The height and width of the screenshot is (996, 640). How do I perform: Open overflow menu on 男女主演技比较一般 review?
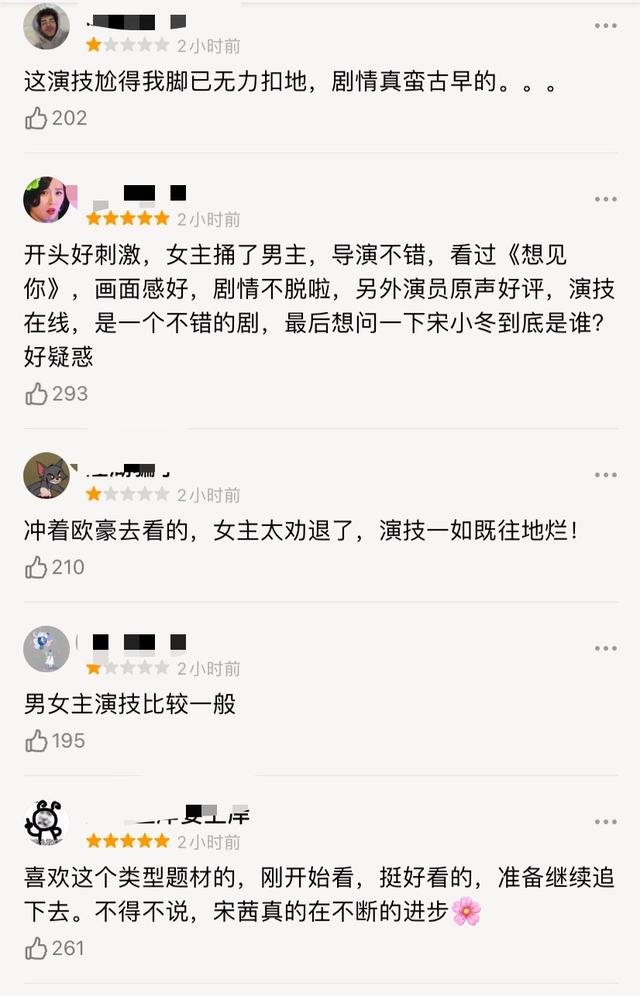[606, 648]
